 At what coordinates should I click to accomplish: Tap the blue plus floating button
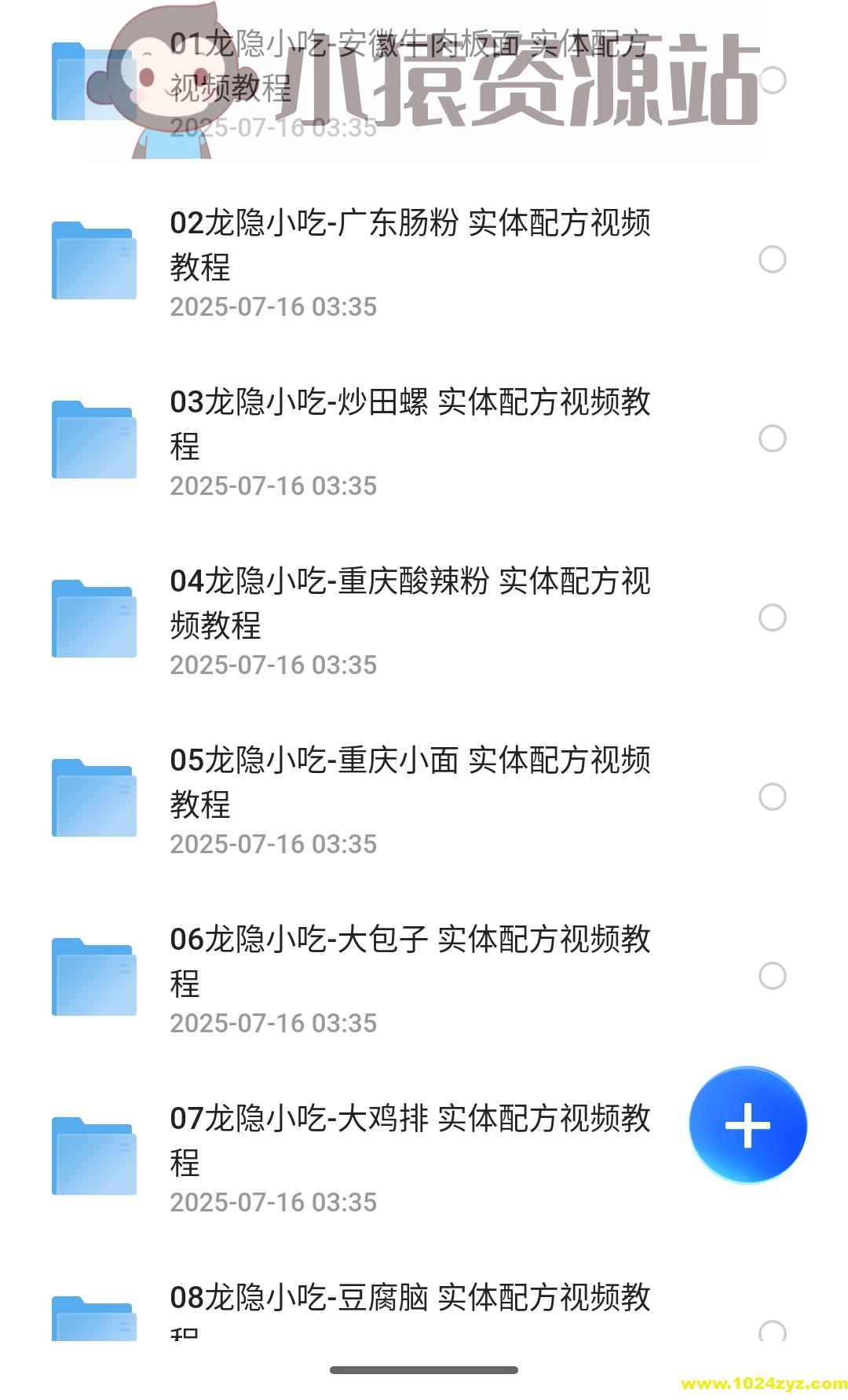click(747, 1126)
